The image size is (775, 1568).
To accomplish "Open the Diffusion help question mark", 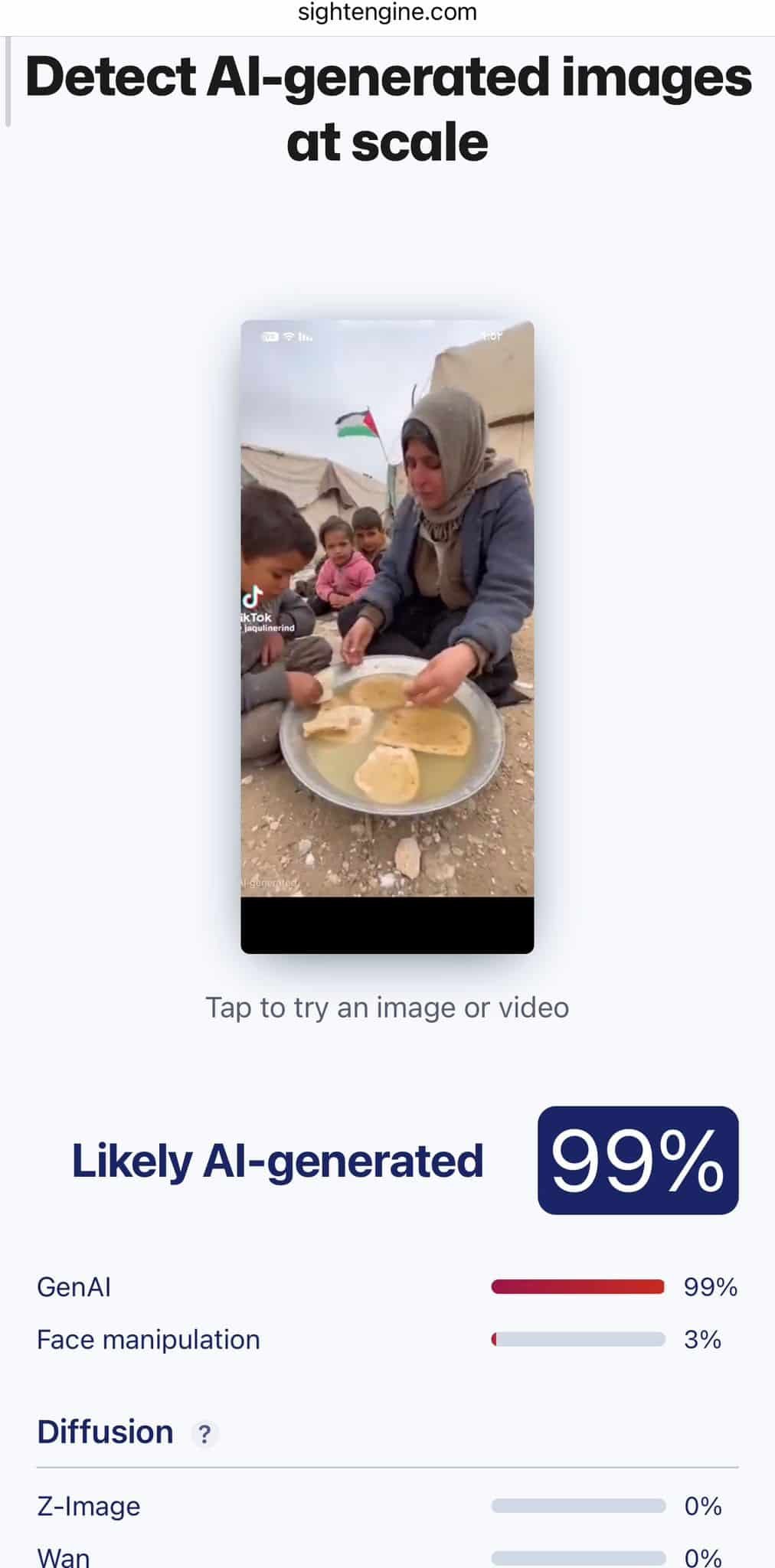I will pos(204,1433).
